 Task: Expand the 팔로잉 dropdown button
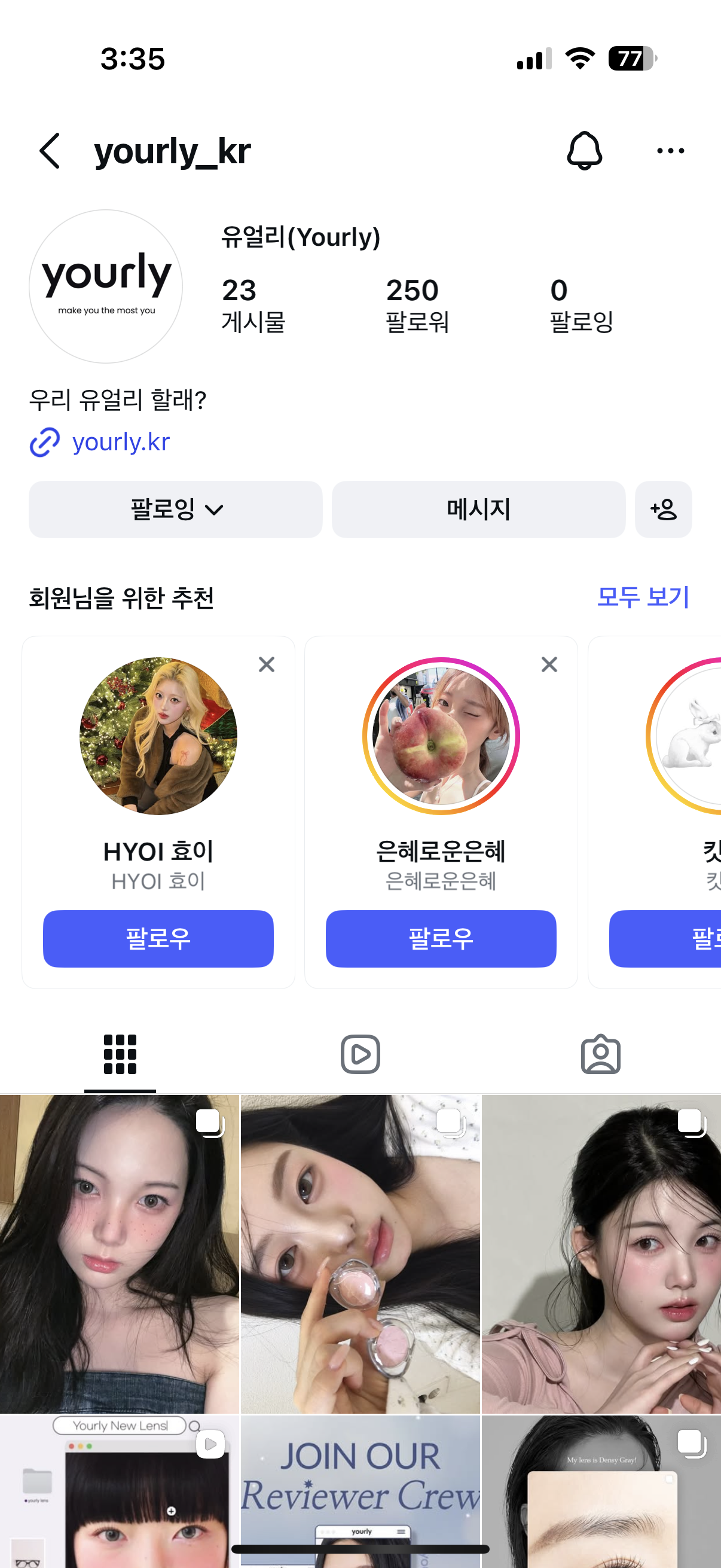click(175, 510)
